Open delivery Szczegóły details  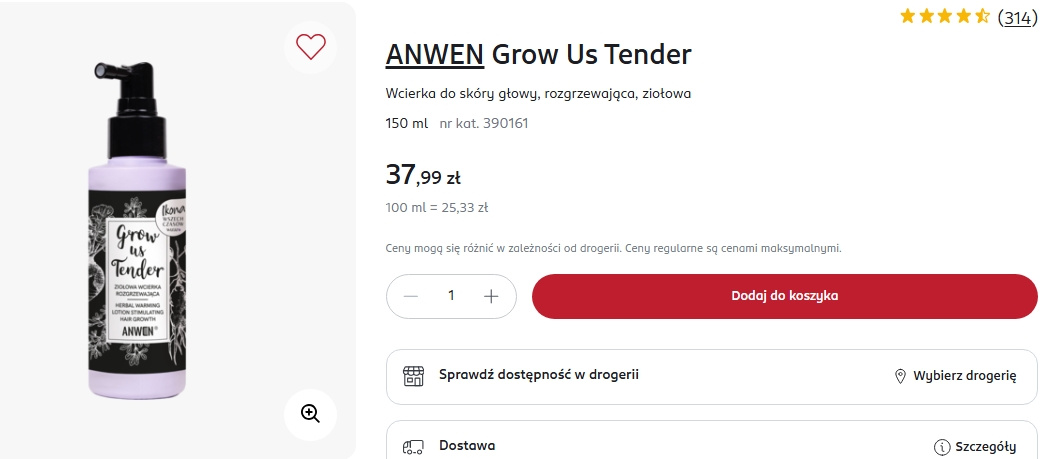pyautogui.click(x=974, y=447)
